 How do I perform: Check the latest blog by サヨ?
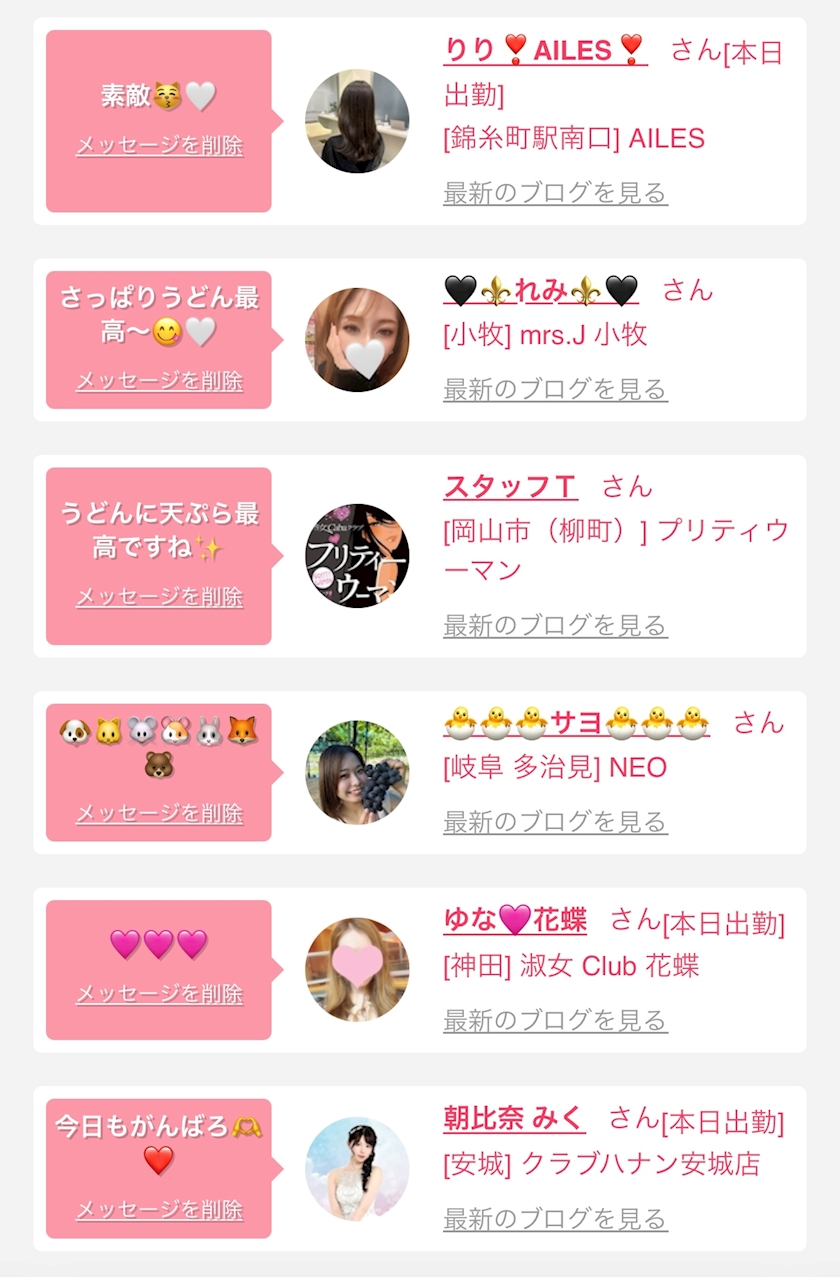555,823
